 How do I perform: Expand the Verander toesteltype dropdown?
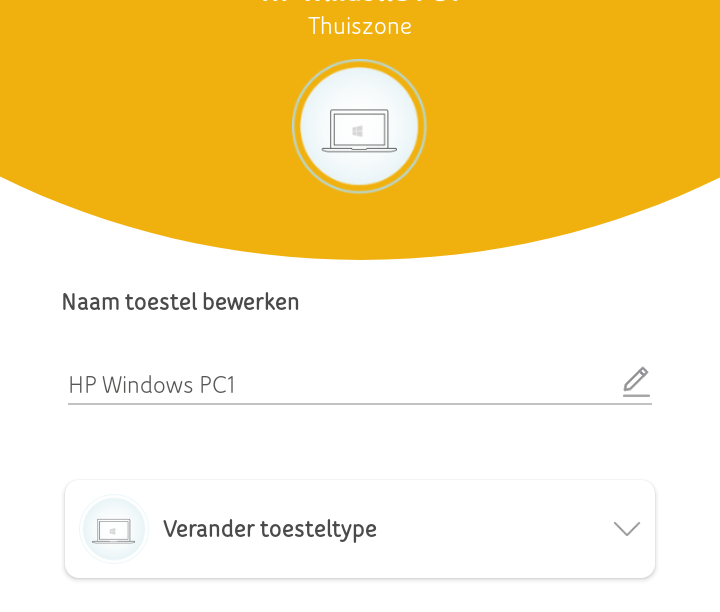pyautogui.click(x=626, y=529)
